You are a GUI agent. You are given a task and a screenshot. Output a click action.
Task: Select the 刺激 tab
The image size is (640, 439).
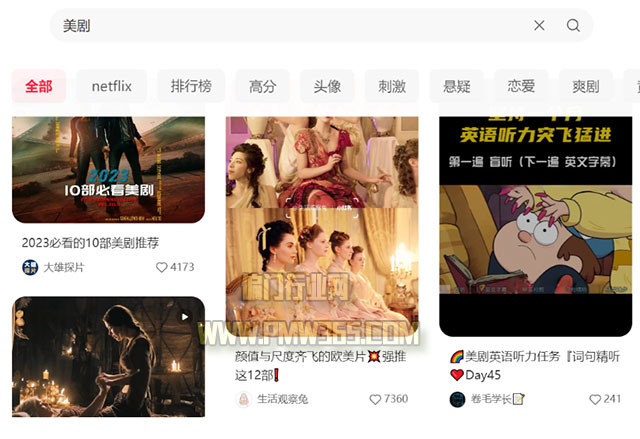391,86
